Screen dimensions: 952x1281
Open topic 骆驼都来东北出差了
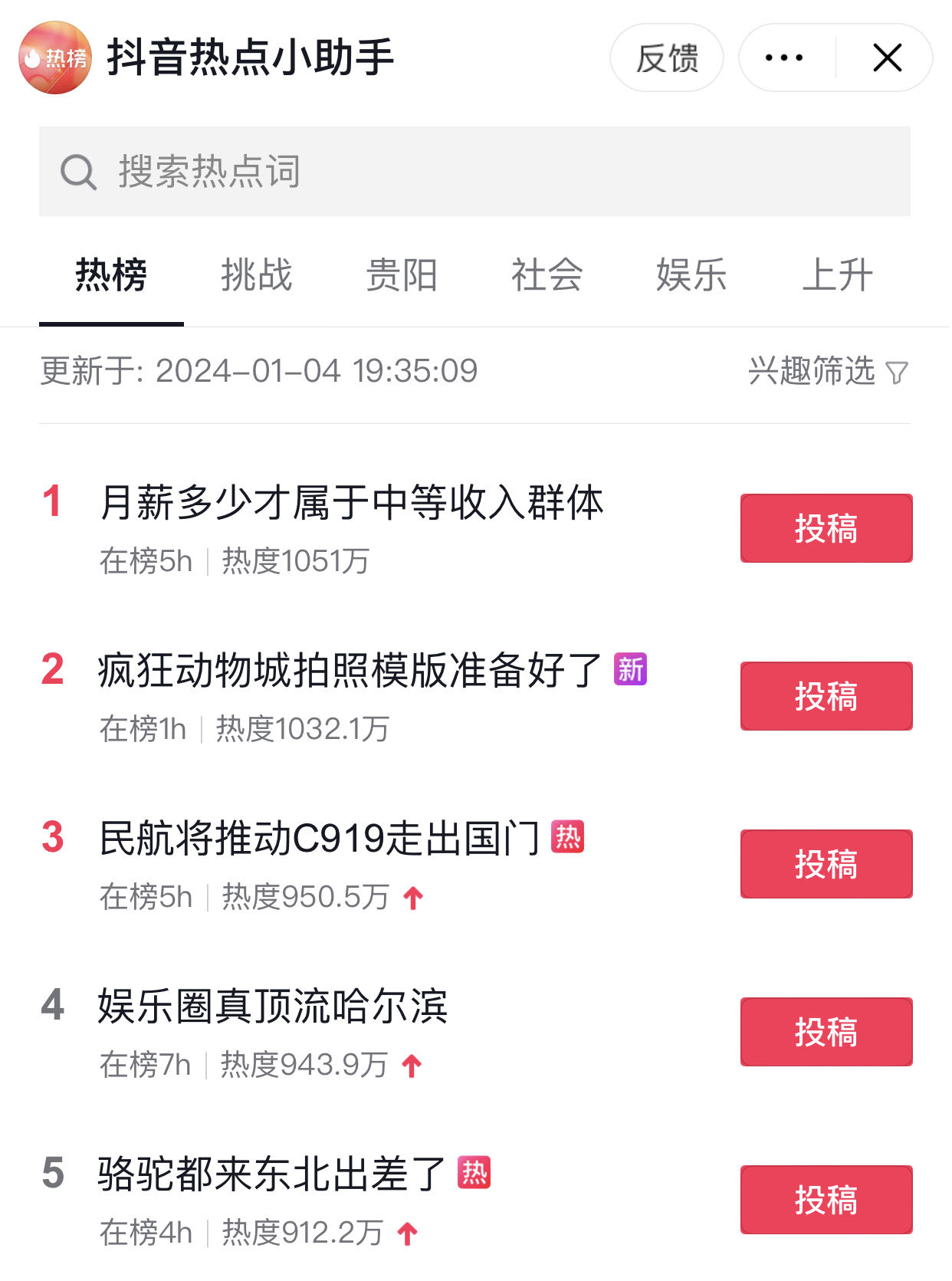272,1174
